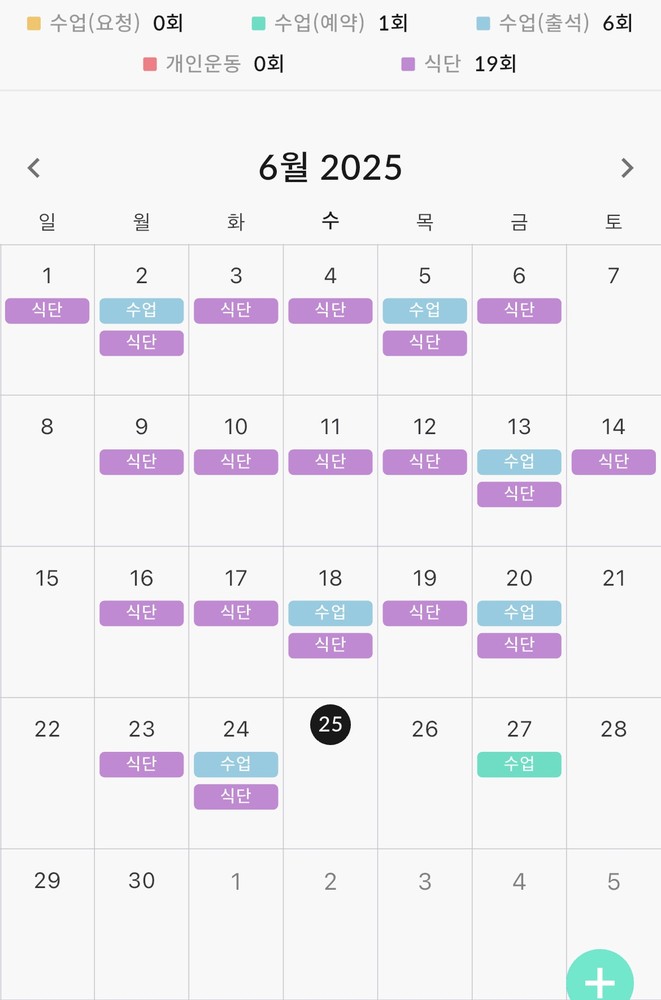Screen dimensions: 661x1000
Task: Go to the previous month
Action: [x=34, y=168]
